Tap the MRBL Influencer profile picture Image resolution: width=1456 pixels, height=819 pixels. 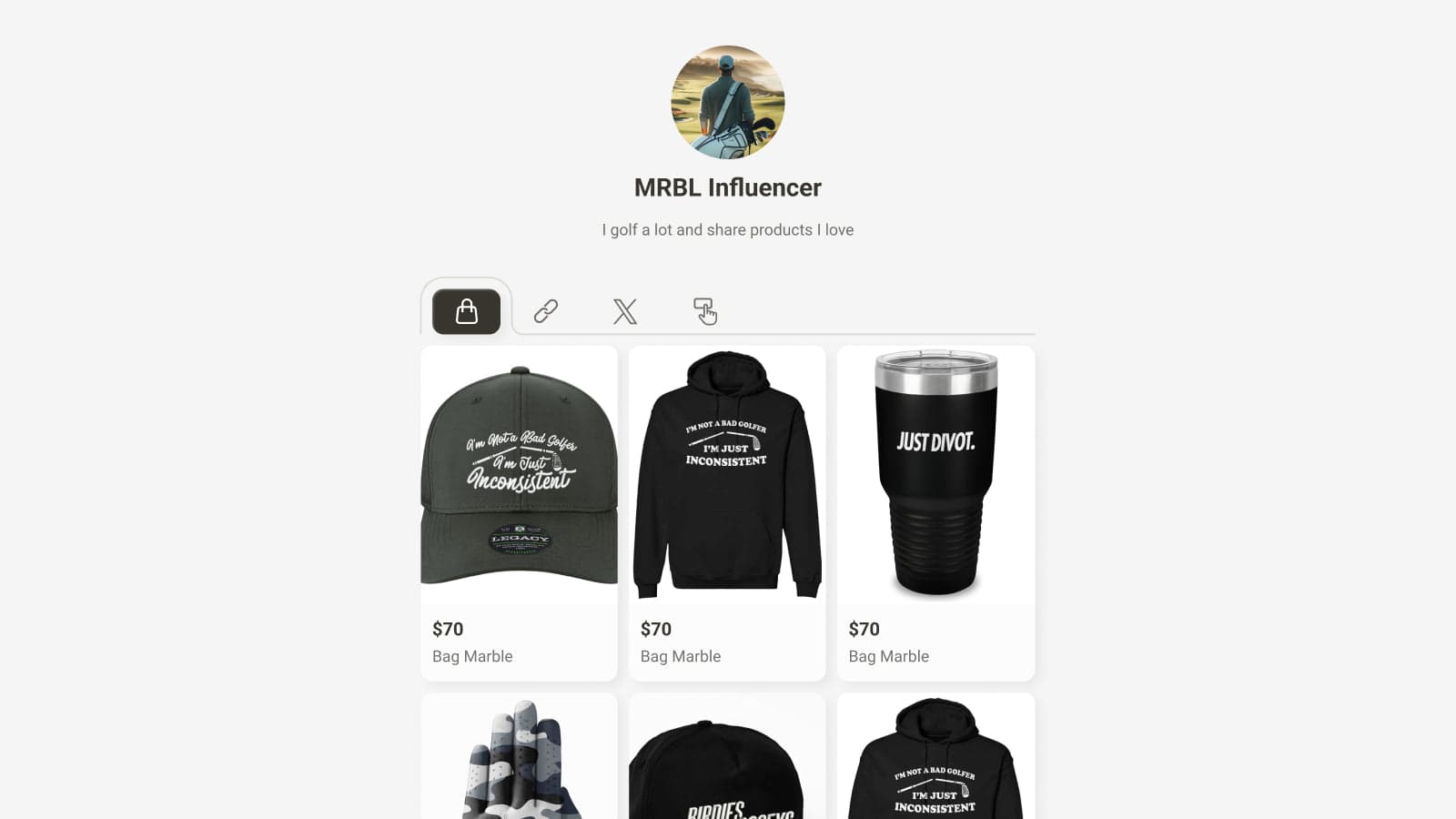727,102
